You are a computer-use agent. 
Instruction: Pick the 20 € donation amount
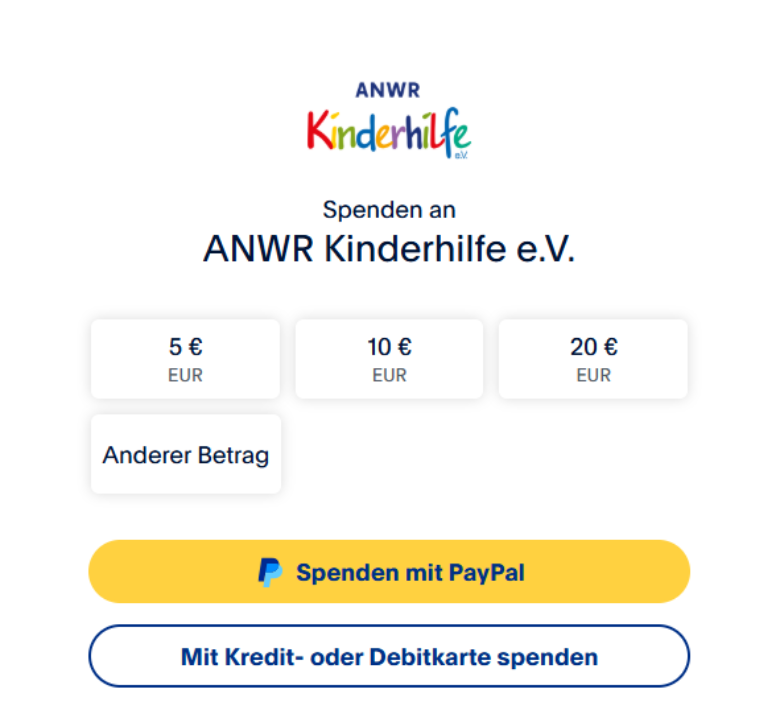593,359
